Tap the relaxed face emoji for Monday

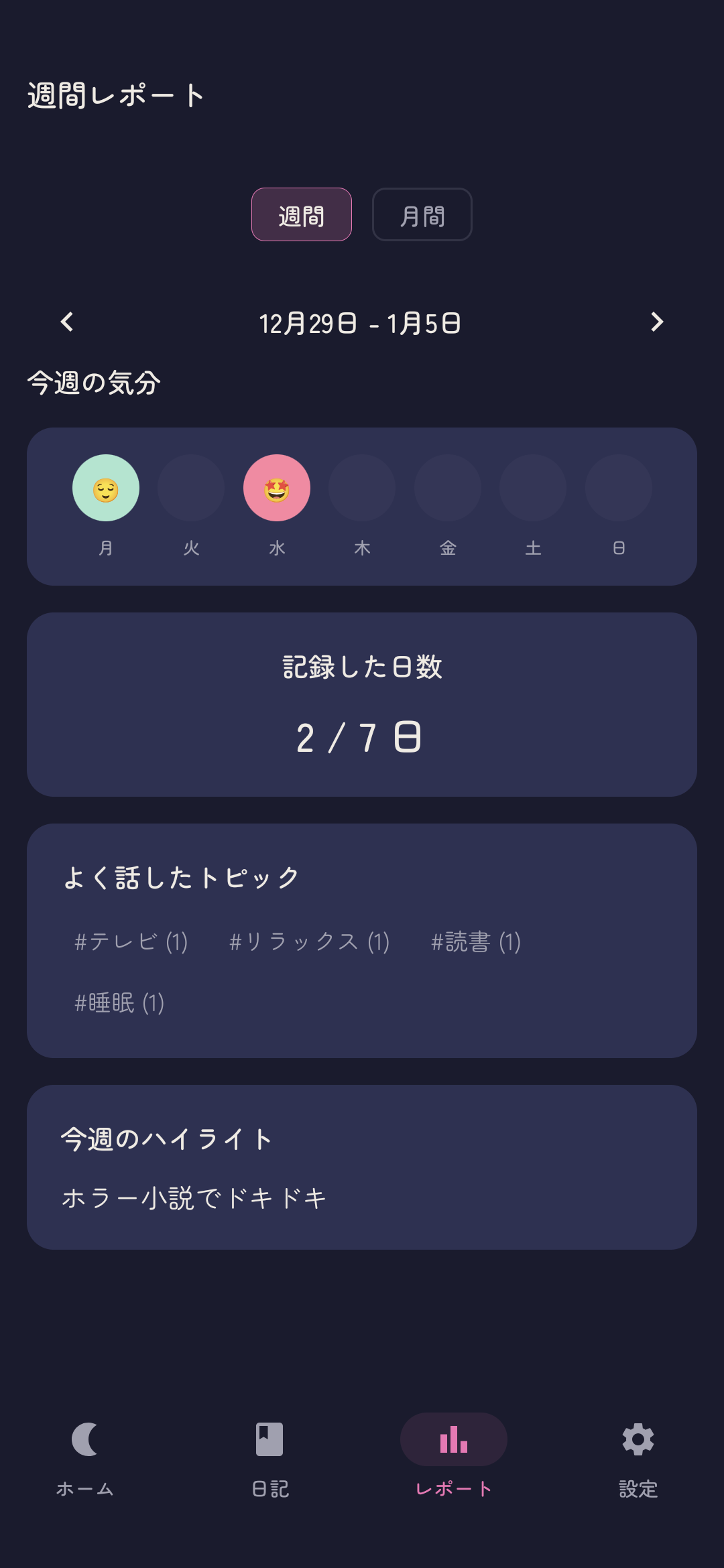(x=106, y=488)
